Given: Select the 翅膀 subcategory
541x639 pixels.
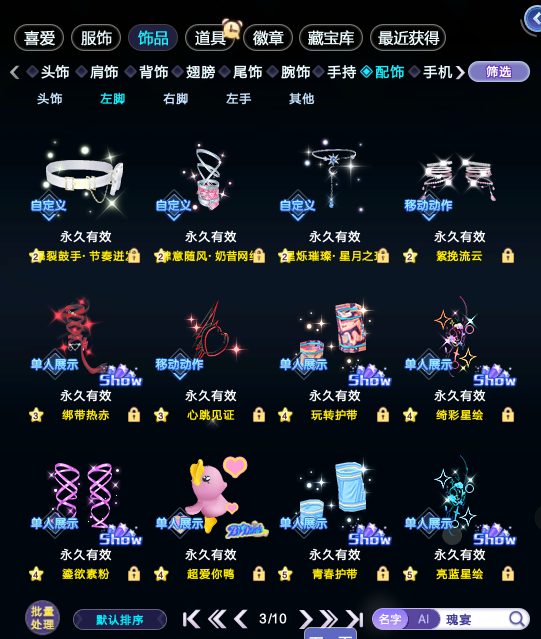Looking at the screenshot, I should coord(200,72).
